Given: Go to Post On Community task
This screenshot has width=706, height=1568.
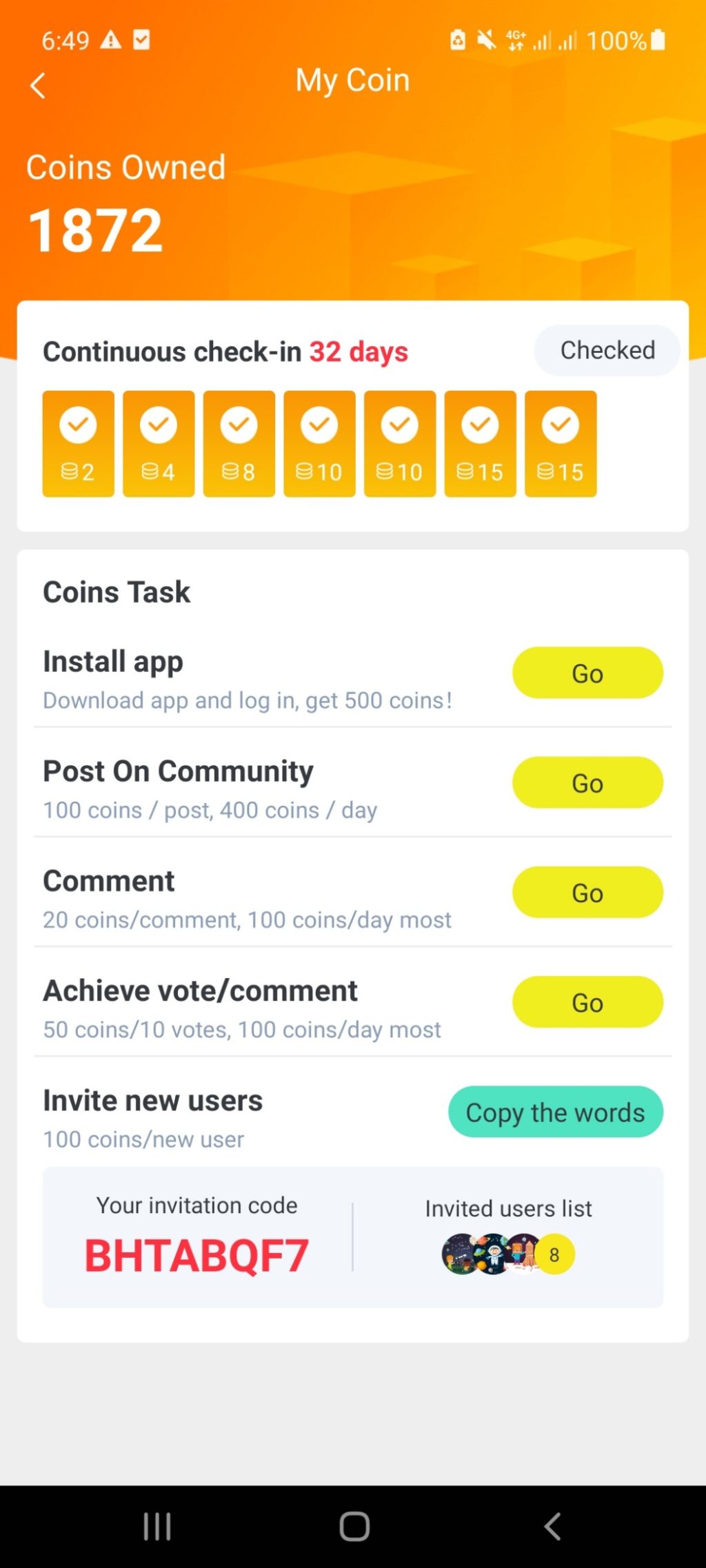Looking at the screenshot, I should tap(587, 782).
